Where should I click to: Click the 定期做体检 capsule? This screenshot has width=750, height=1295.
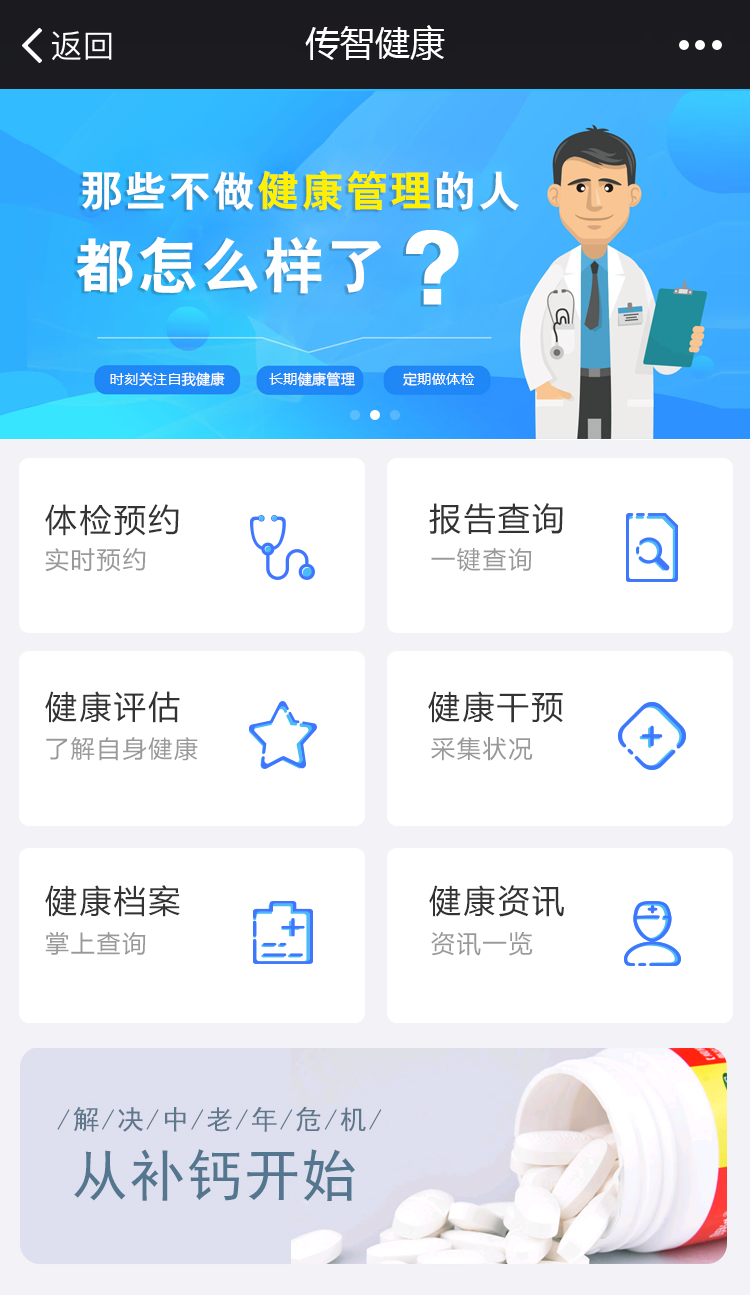coord(437,379)
